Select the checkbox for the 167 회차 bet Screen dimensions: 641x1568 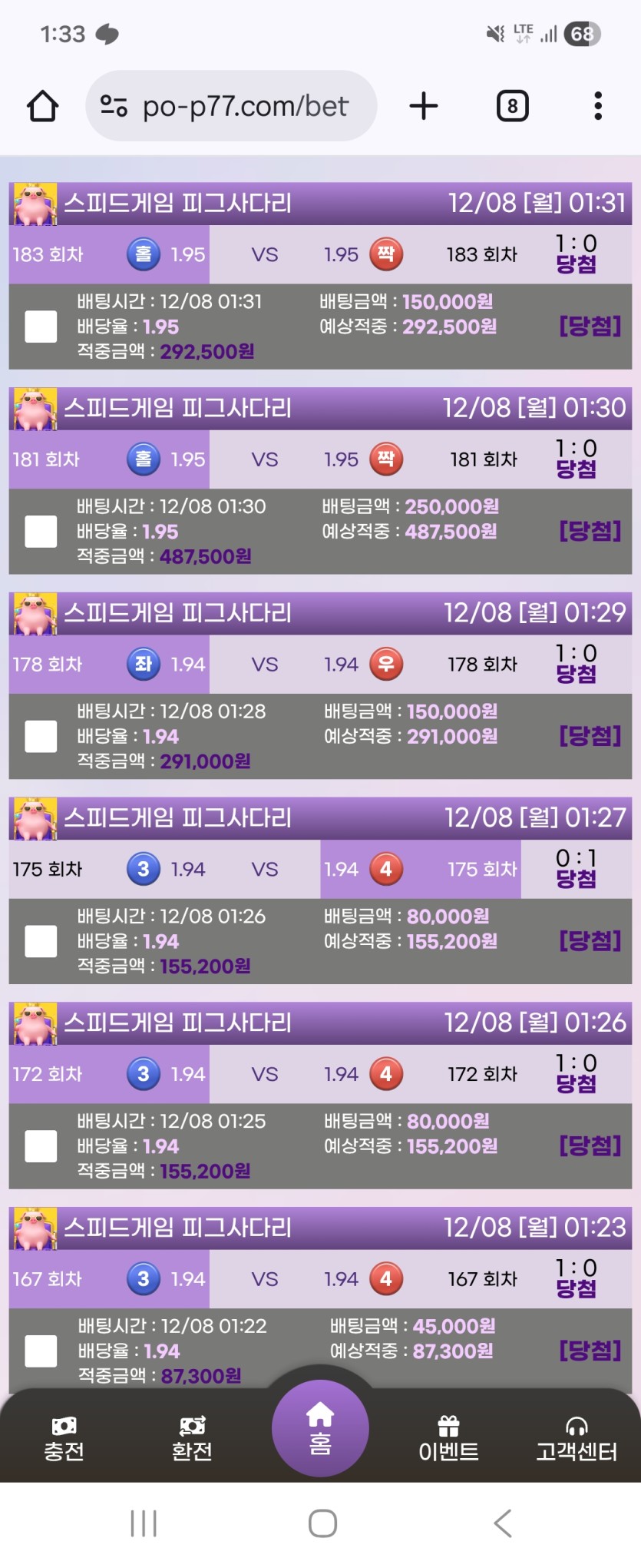point(41,1351)
